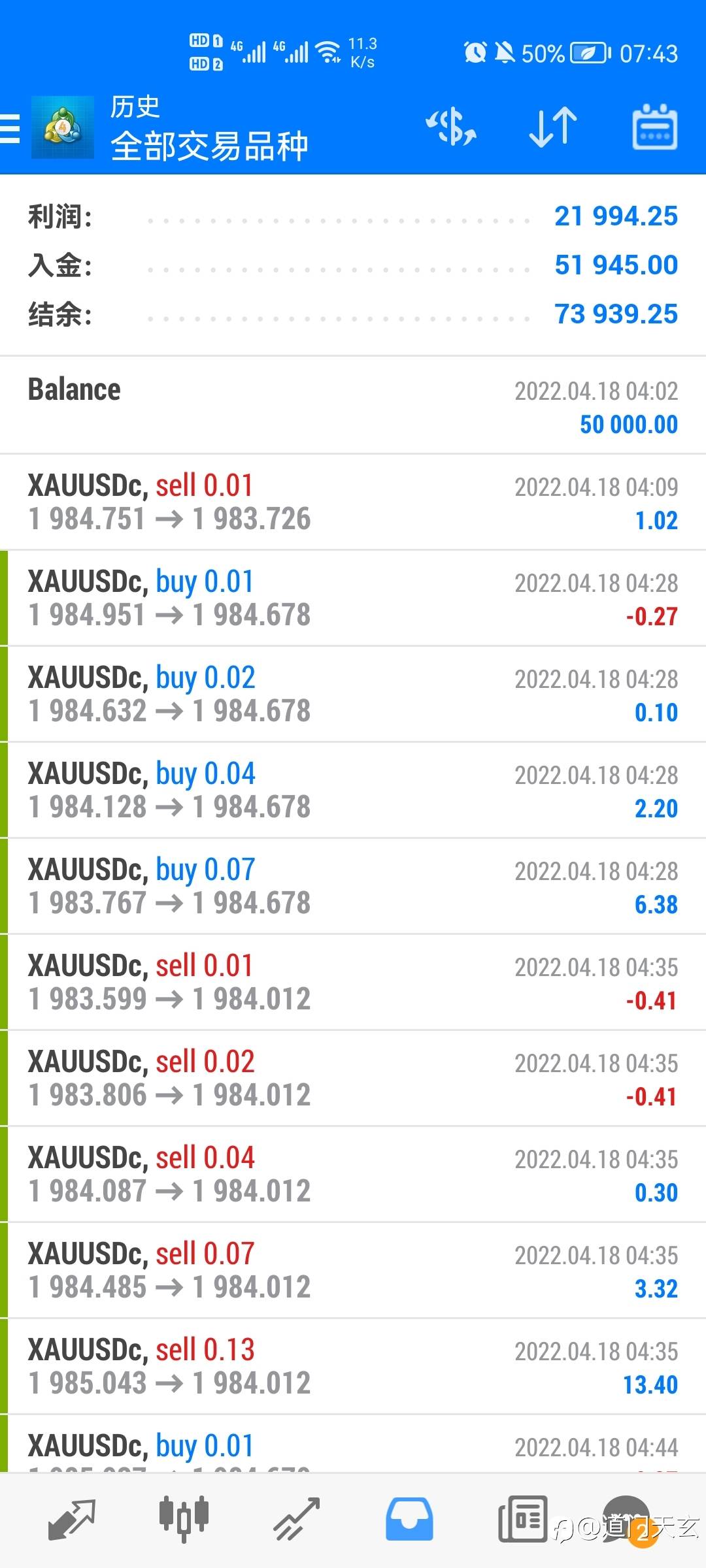
Task: Expand the 50 000.00 Balance entry
Action: click(353, 406)
